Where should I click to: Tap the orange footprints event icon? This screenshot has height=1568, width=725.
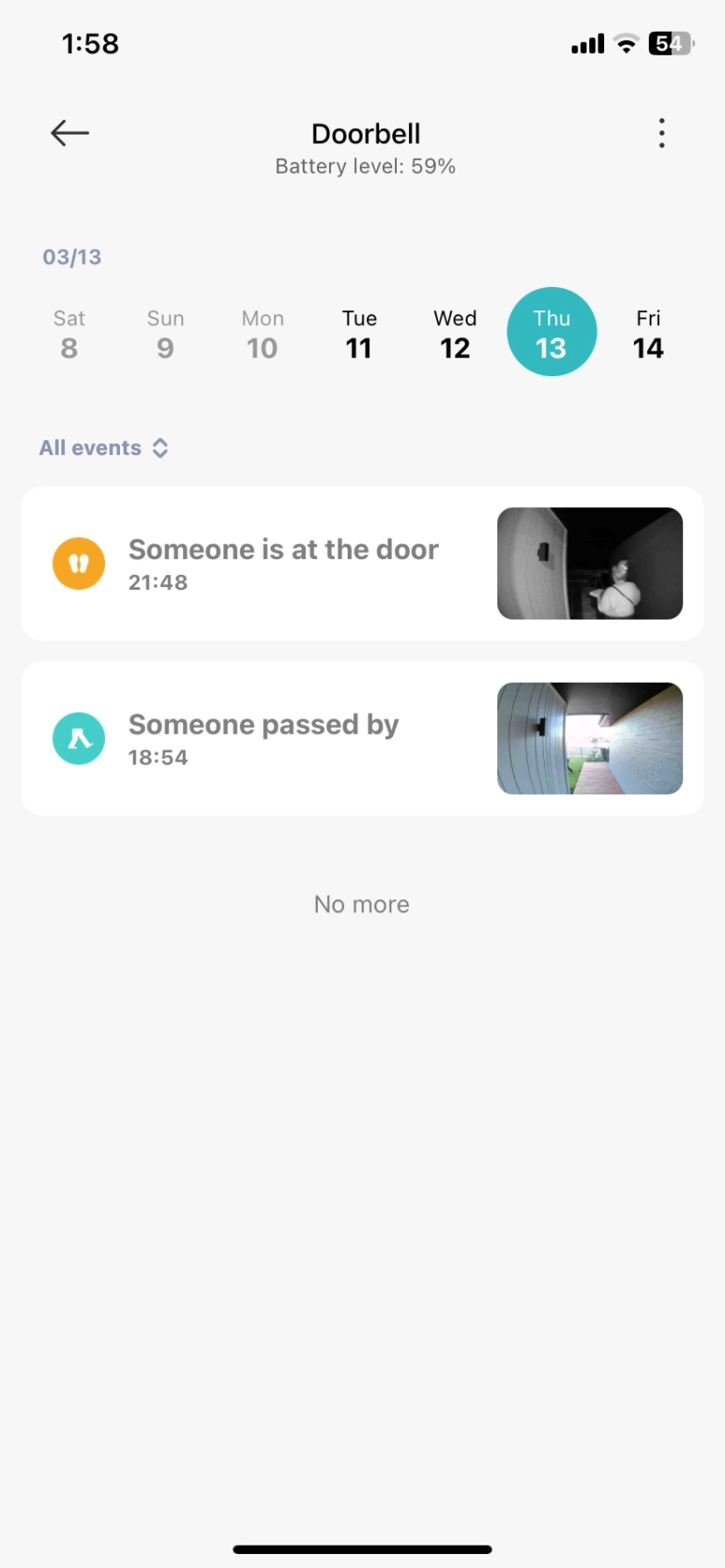click(x=79, y=563)
